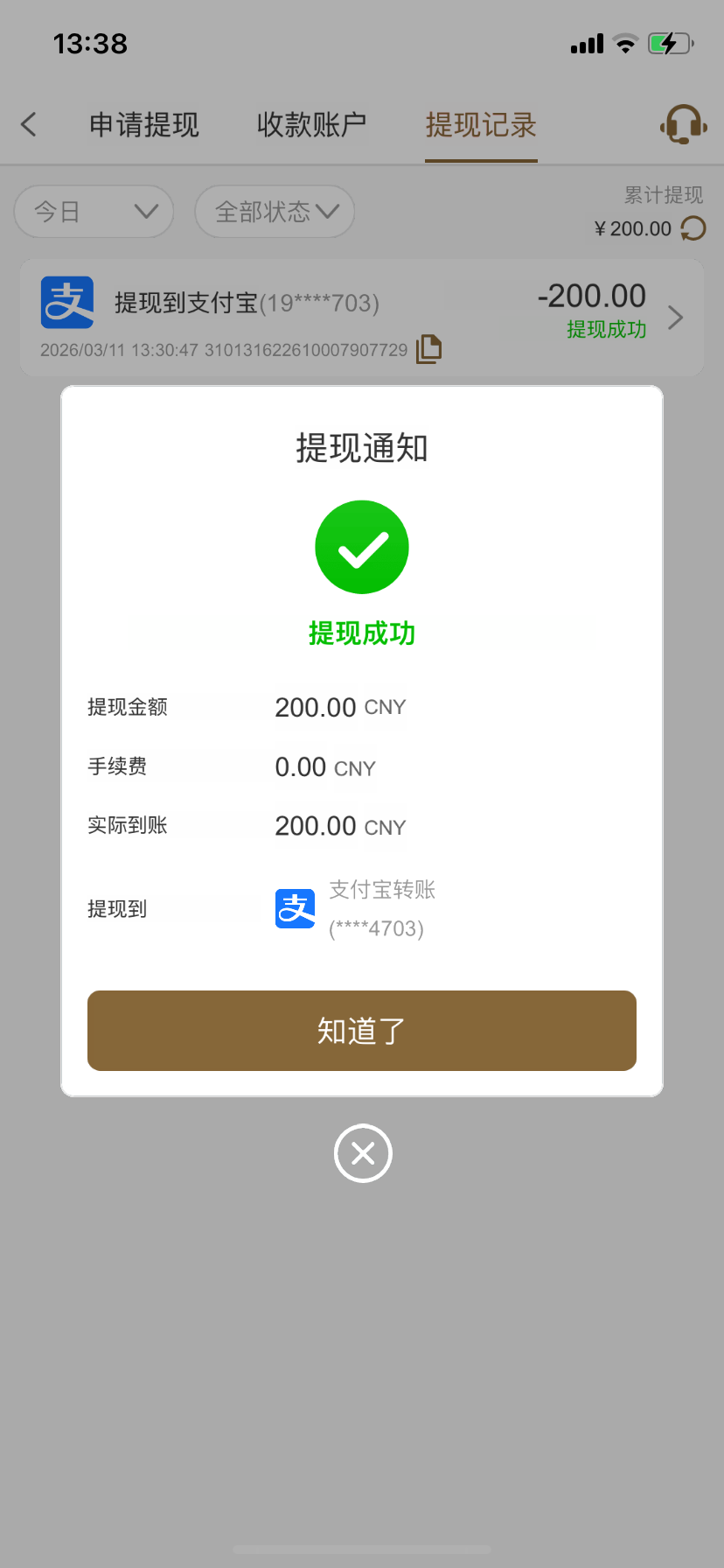Tap the 知道了 confirmation button
Viewport: 724px width, 1568px height.
click(361, 1030)
